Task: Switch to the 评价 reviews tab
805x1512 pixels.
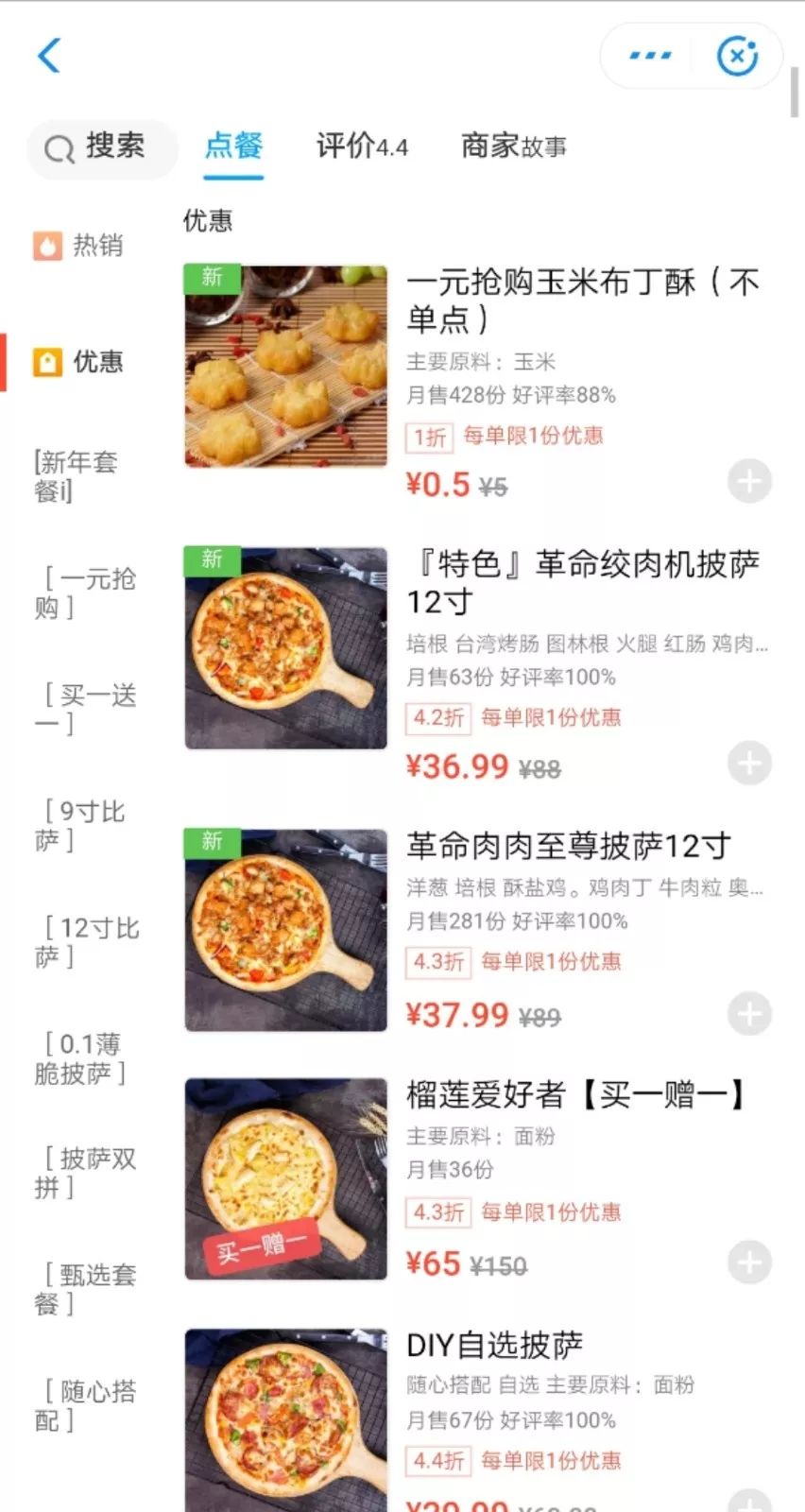Action: pos(361,146)
